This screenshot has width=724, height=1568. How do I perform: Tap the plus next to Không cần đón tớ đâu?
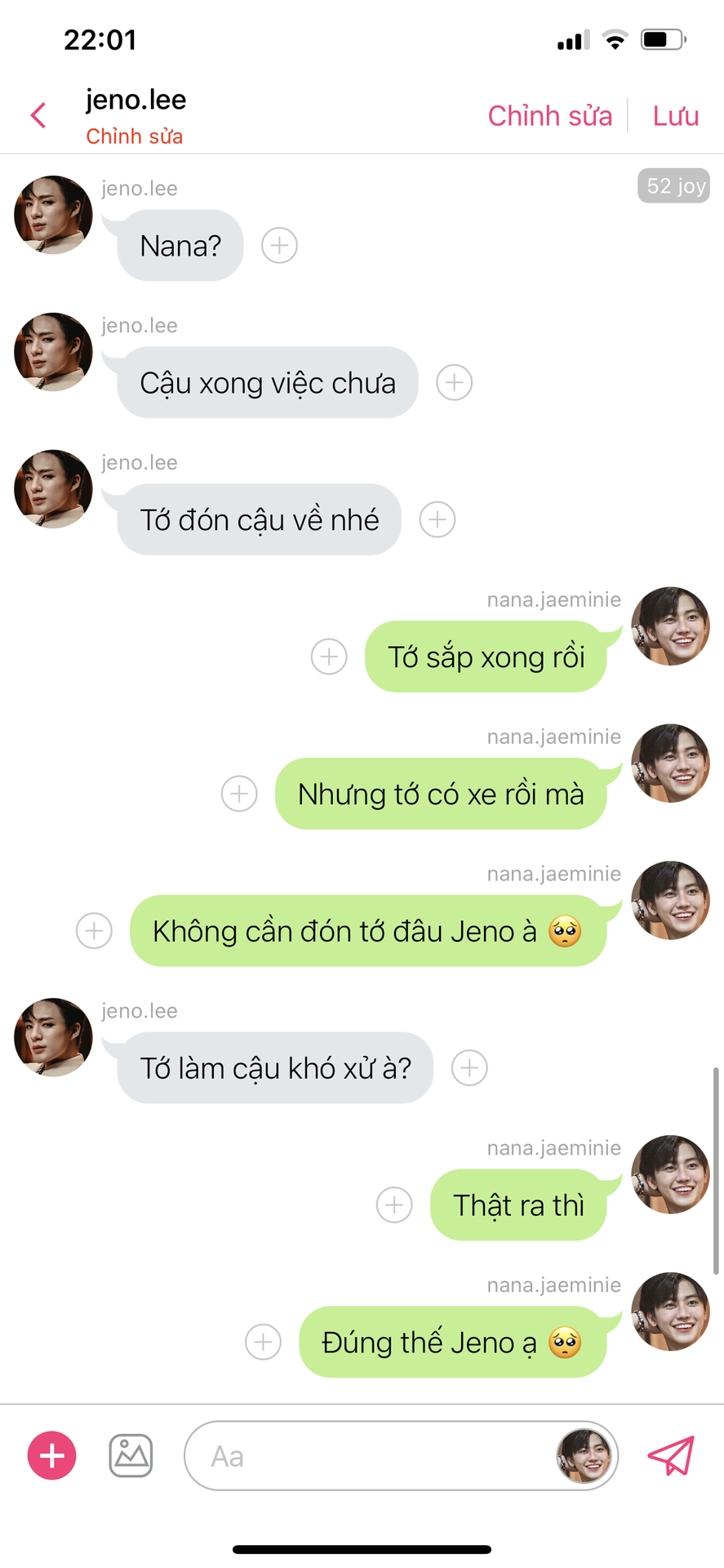click(x=94, y=931)
